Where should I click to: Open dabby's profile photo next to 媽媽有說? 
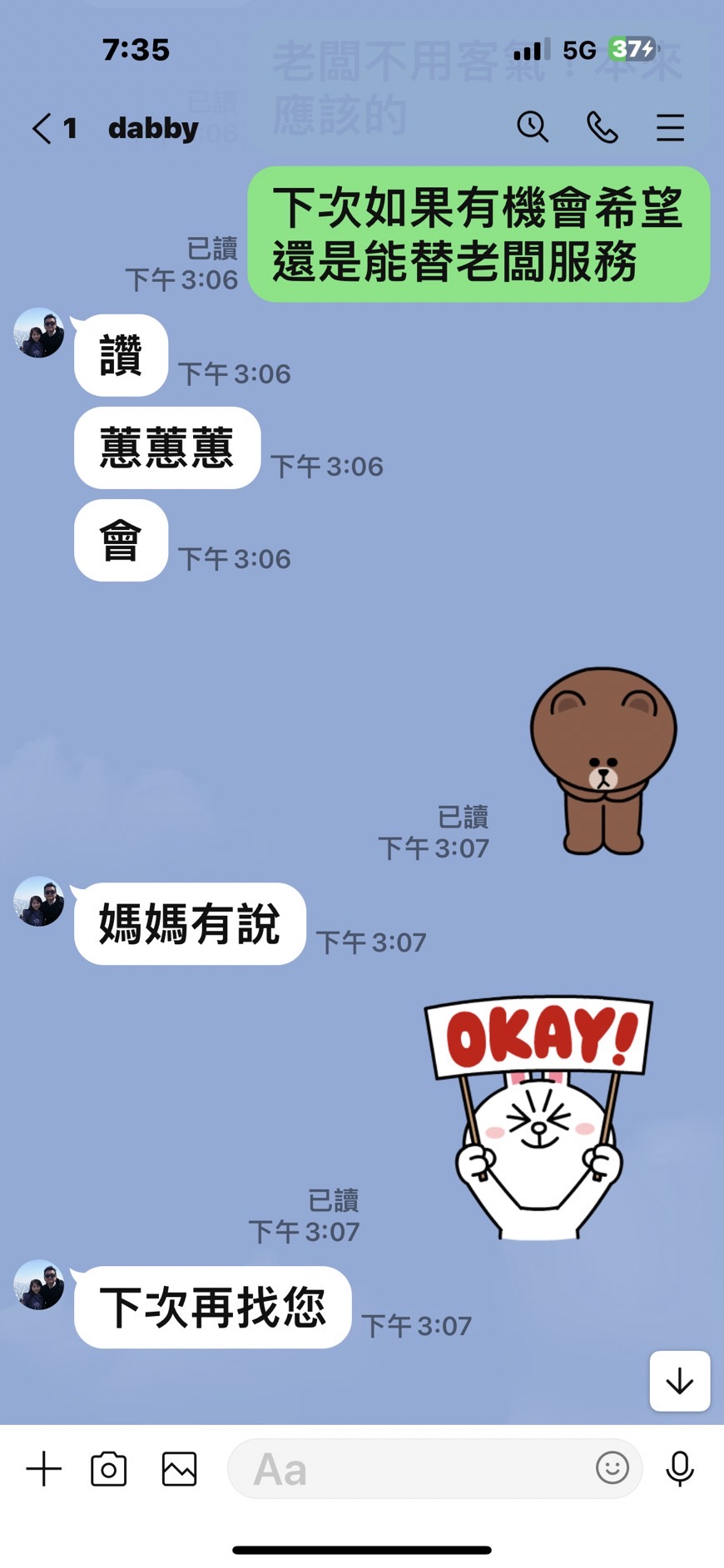tap(39, 901)
